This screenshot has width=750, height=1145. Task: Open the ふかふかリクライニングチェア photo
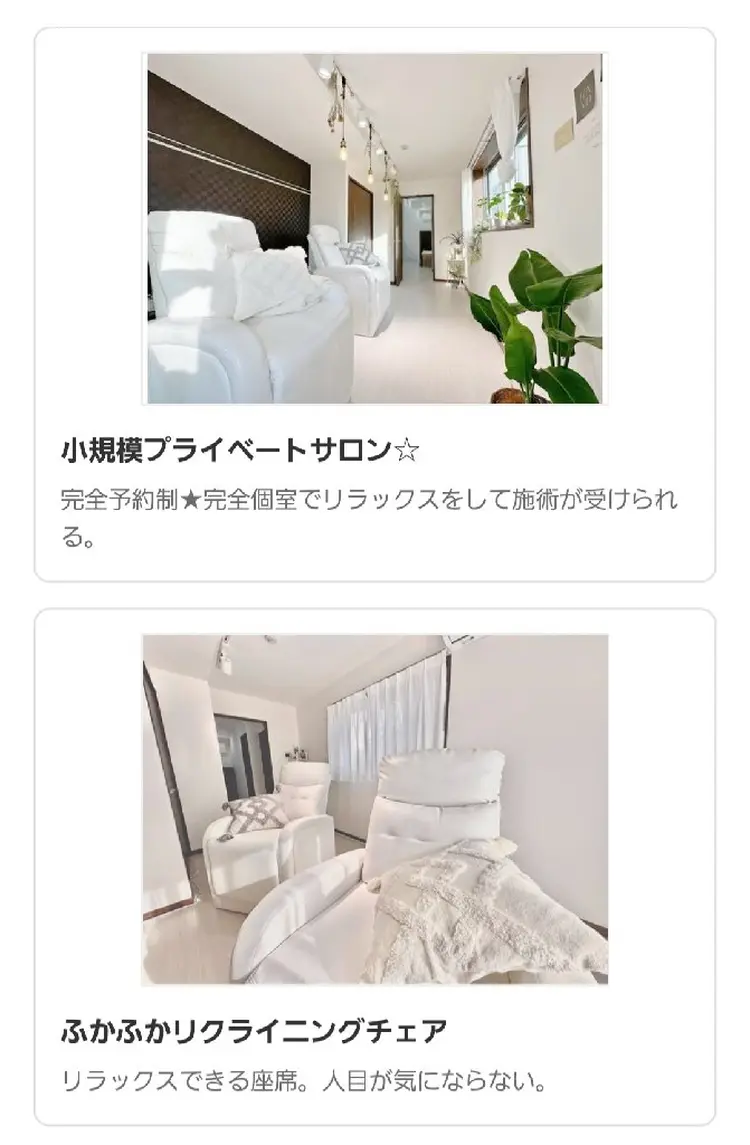click(375, 809)
